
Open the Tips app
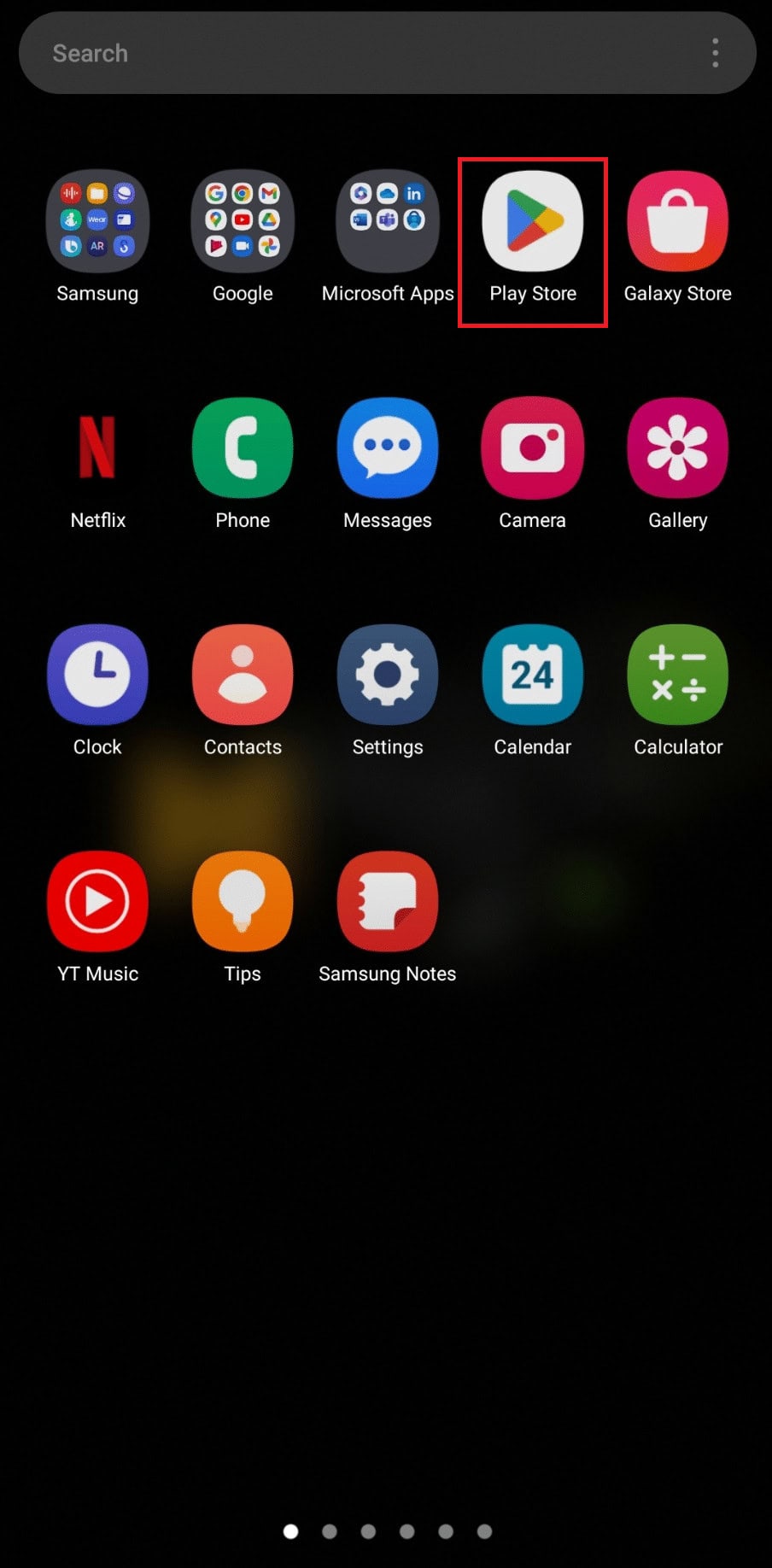coord(243,901)
